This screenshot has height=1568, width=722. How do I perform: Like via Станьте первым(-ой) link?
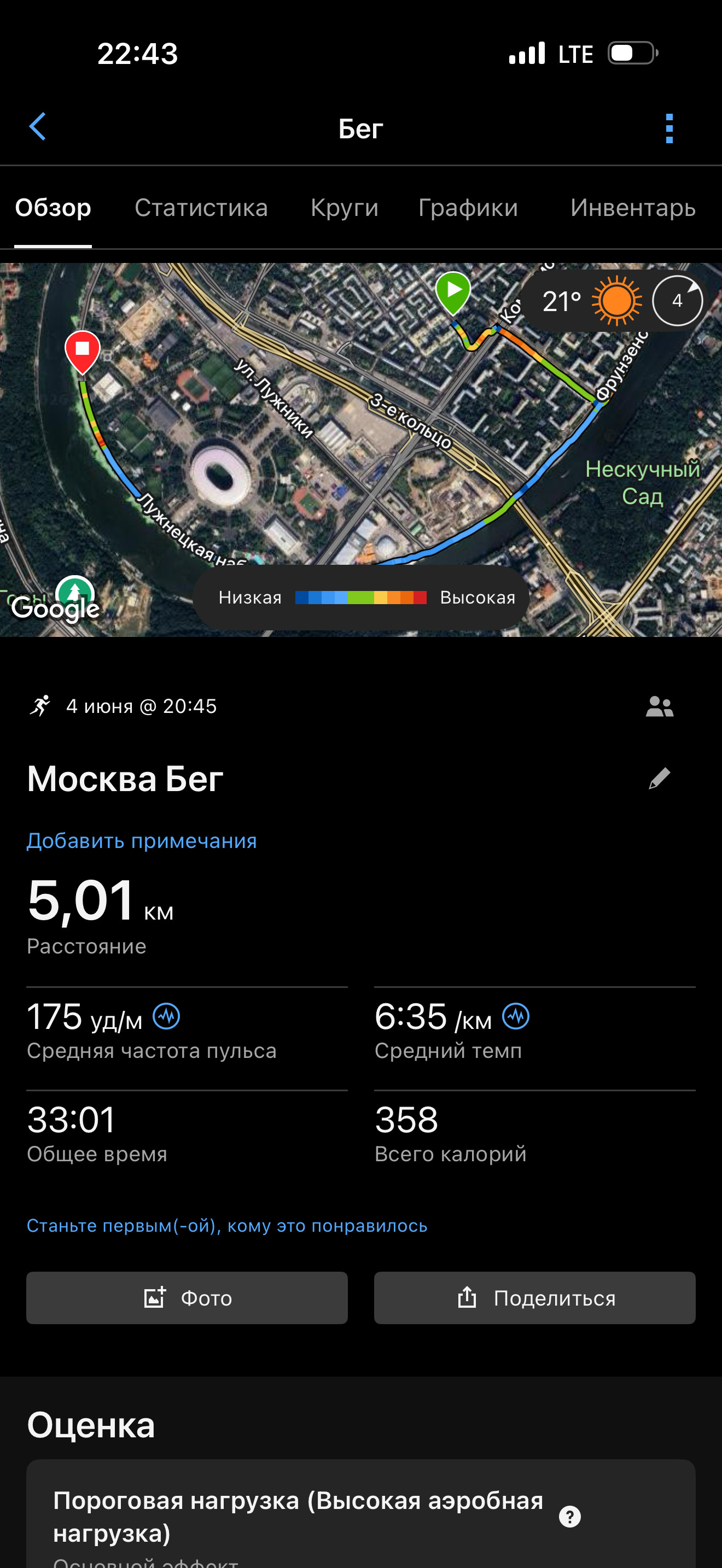227,1225
